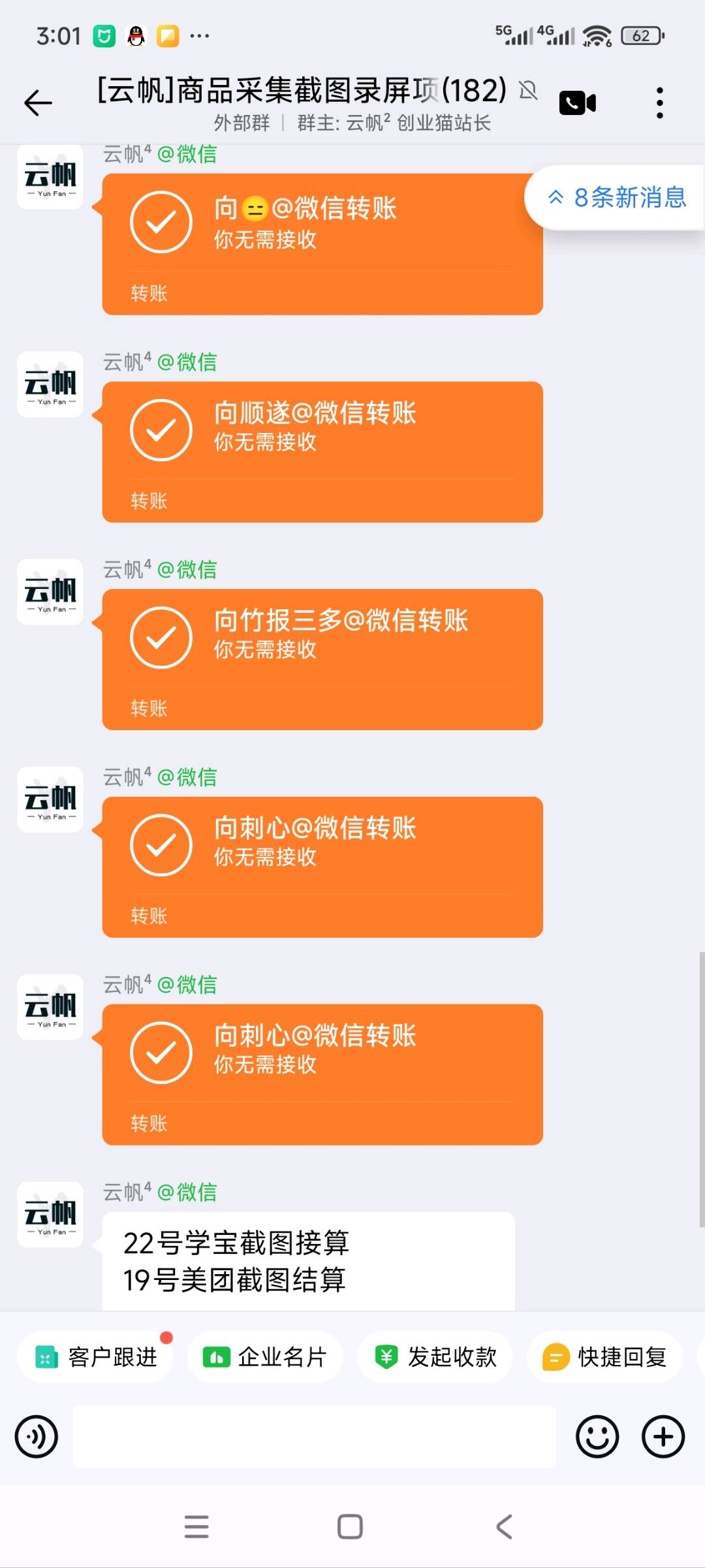Open 企业名片 business card tool

pos(264,1356)
